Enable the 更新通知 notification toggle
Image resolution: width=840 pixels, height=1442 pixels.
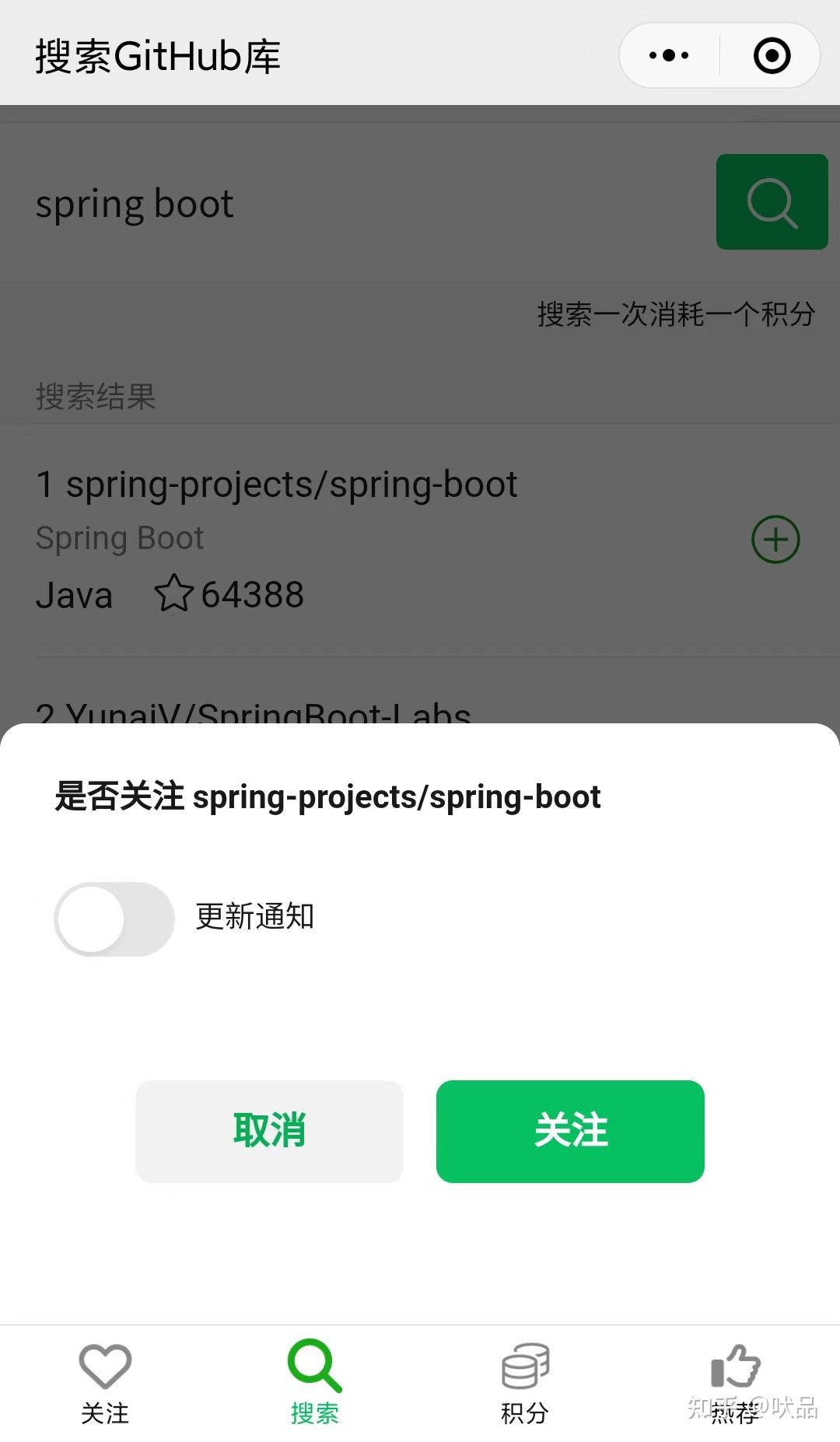coord(115,919)
